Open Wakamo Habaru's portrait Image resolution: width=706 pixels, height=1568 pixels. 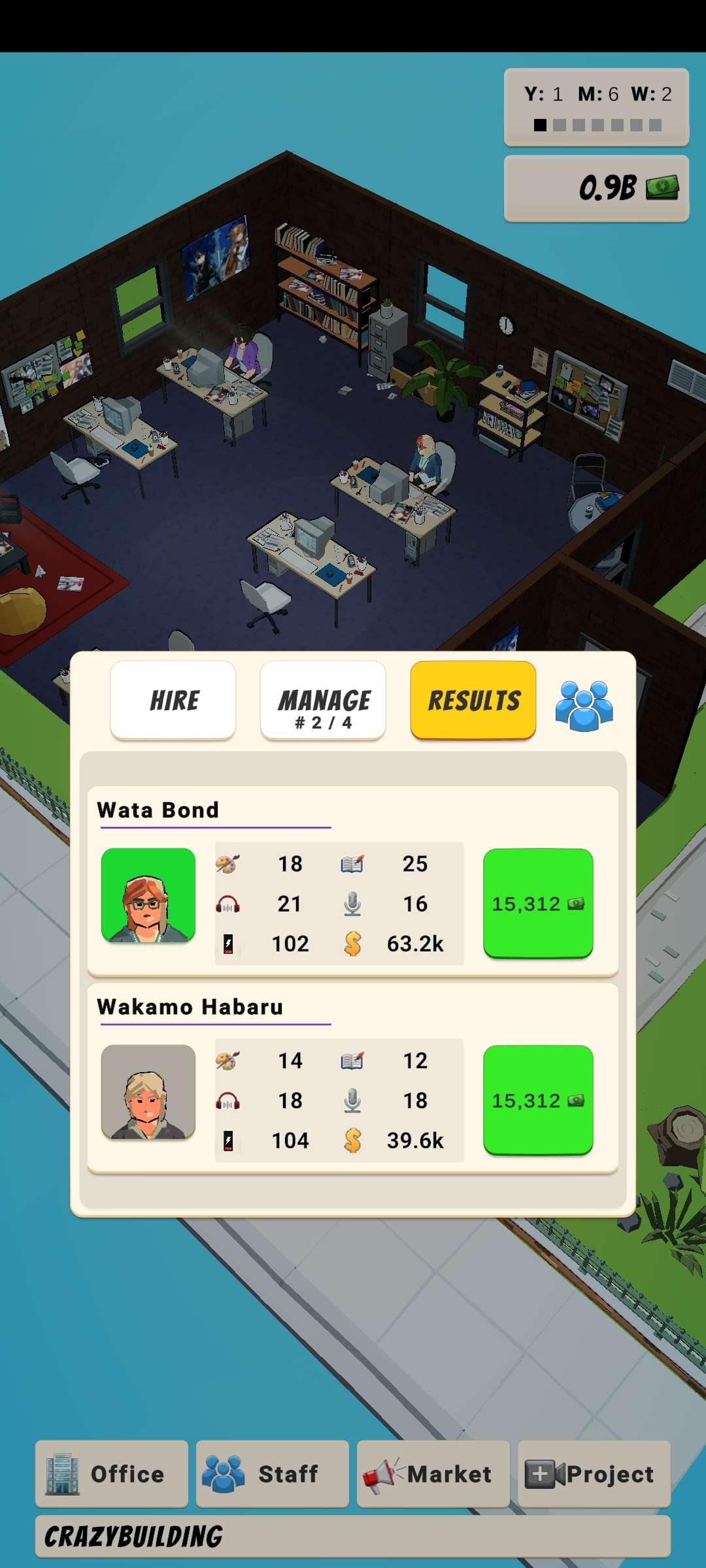pos(148,1092)
